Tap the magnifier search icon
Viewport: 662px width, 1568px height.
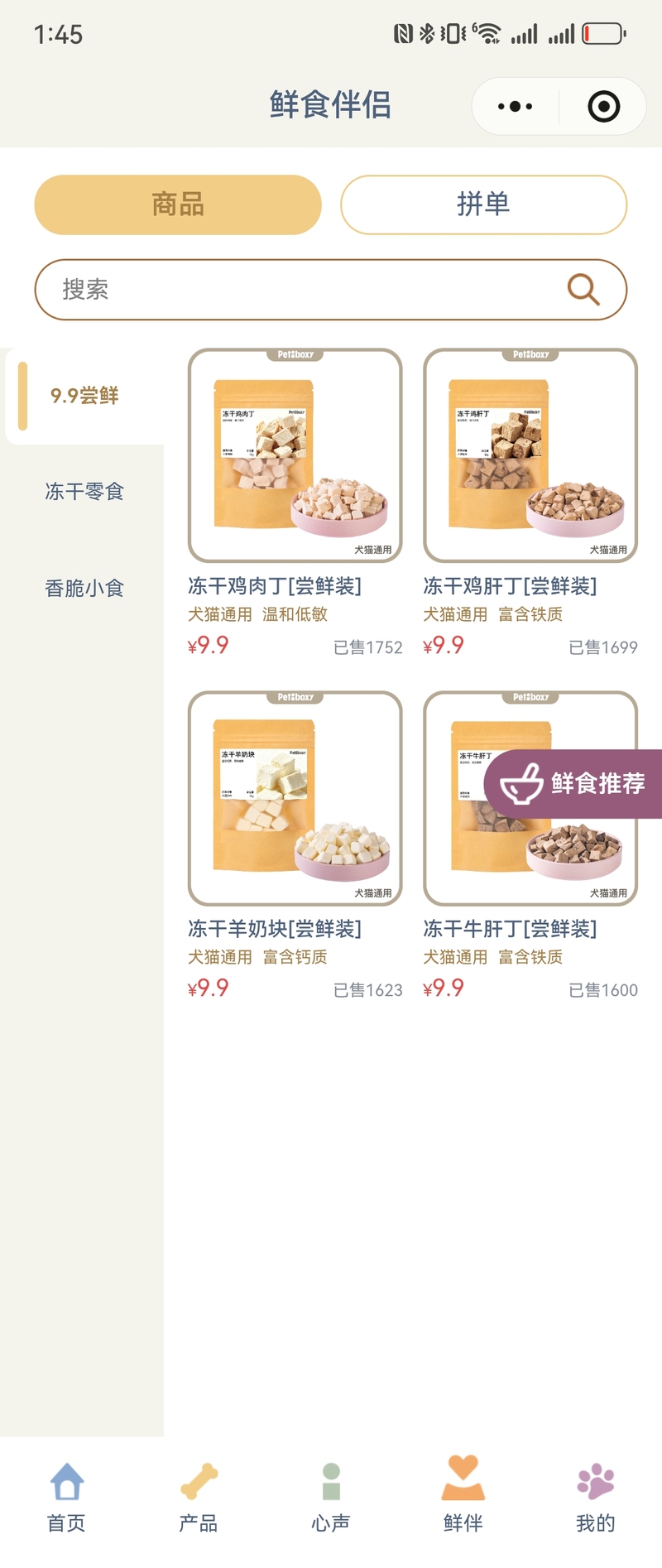click(x=583, y=290)
